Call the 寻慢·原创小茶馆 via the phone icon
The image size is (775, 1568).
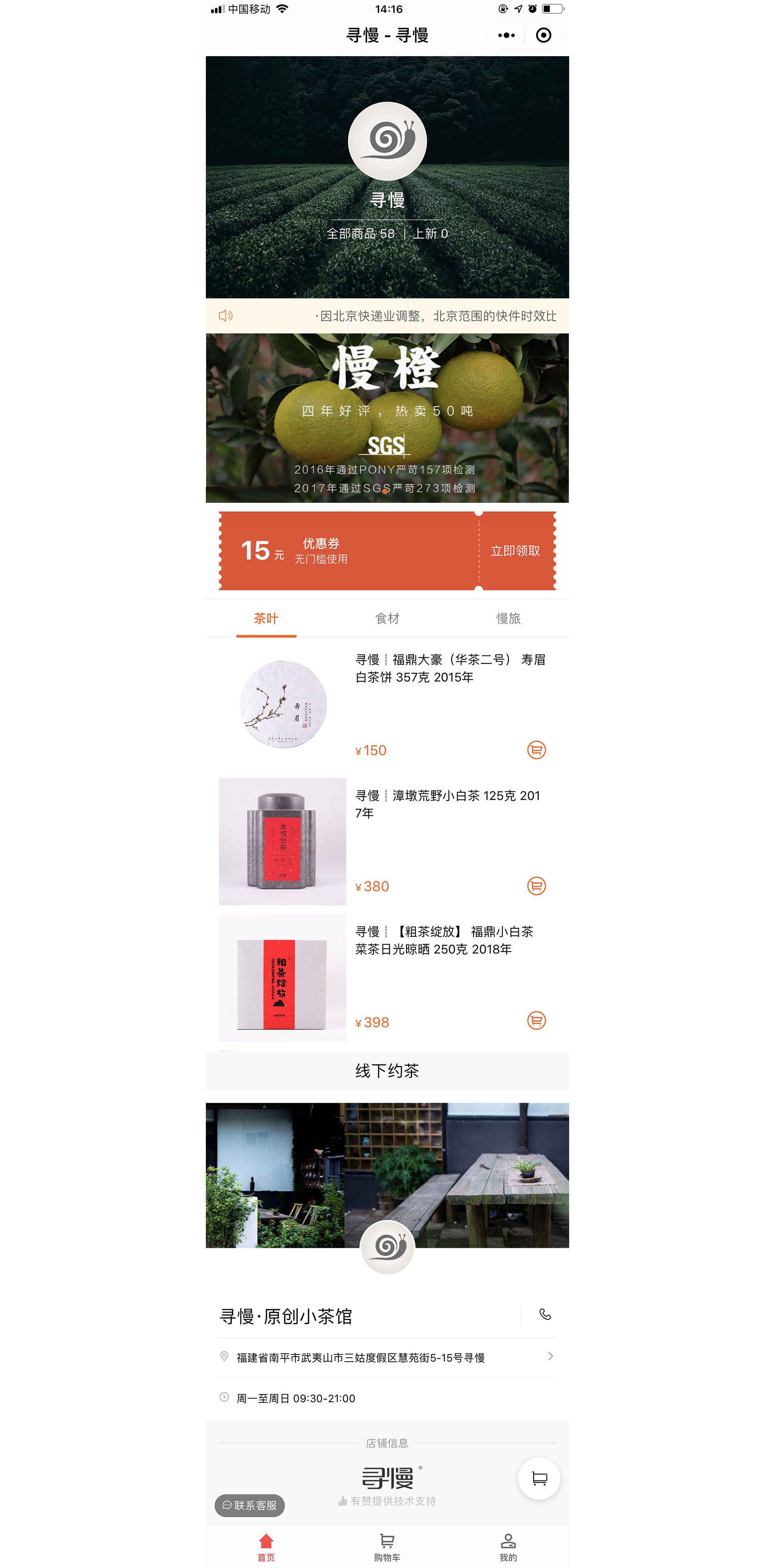[x=545, y=1315]
